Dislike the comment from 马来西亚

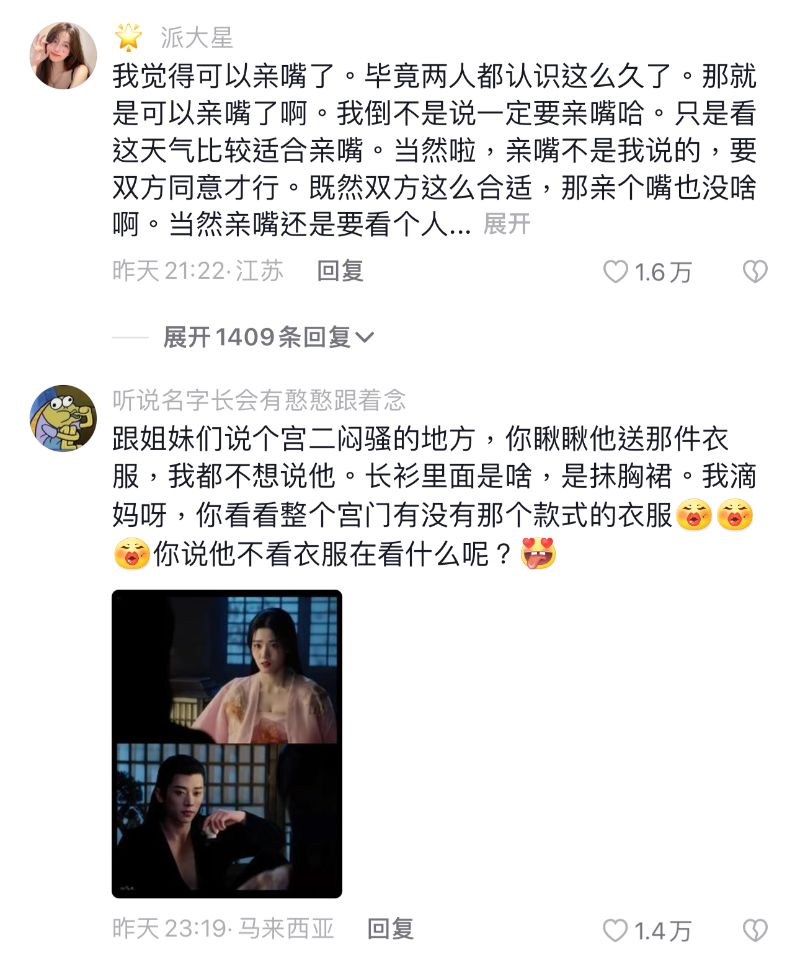pyautogui.click(x=755, y=931)
